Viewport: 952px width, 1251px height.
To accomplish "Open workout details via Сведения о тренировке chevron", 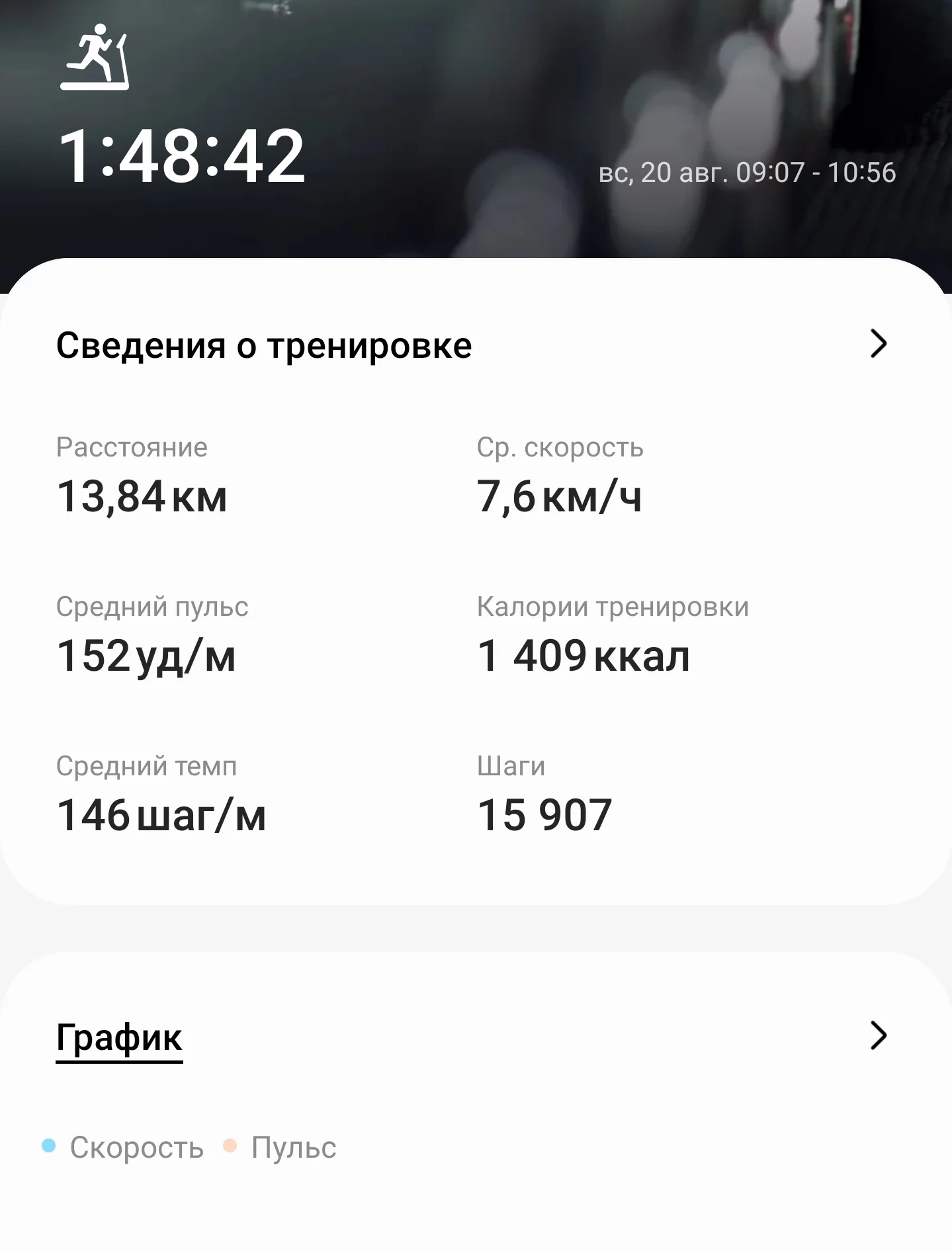I will pos(878,343).
